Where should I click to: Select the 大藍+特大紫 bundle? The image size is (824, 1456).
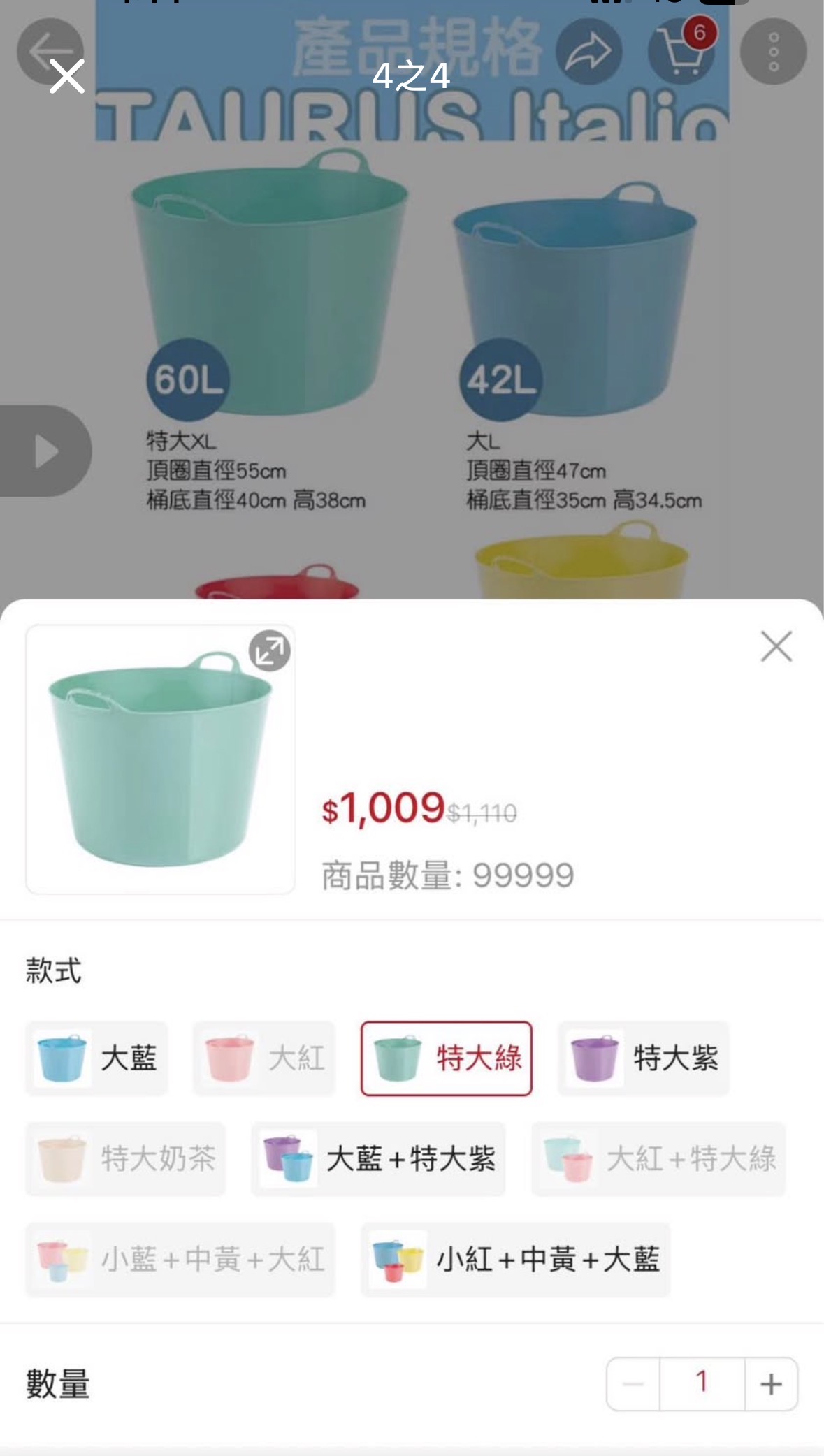378,1158
